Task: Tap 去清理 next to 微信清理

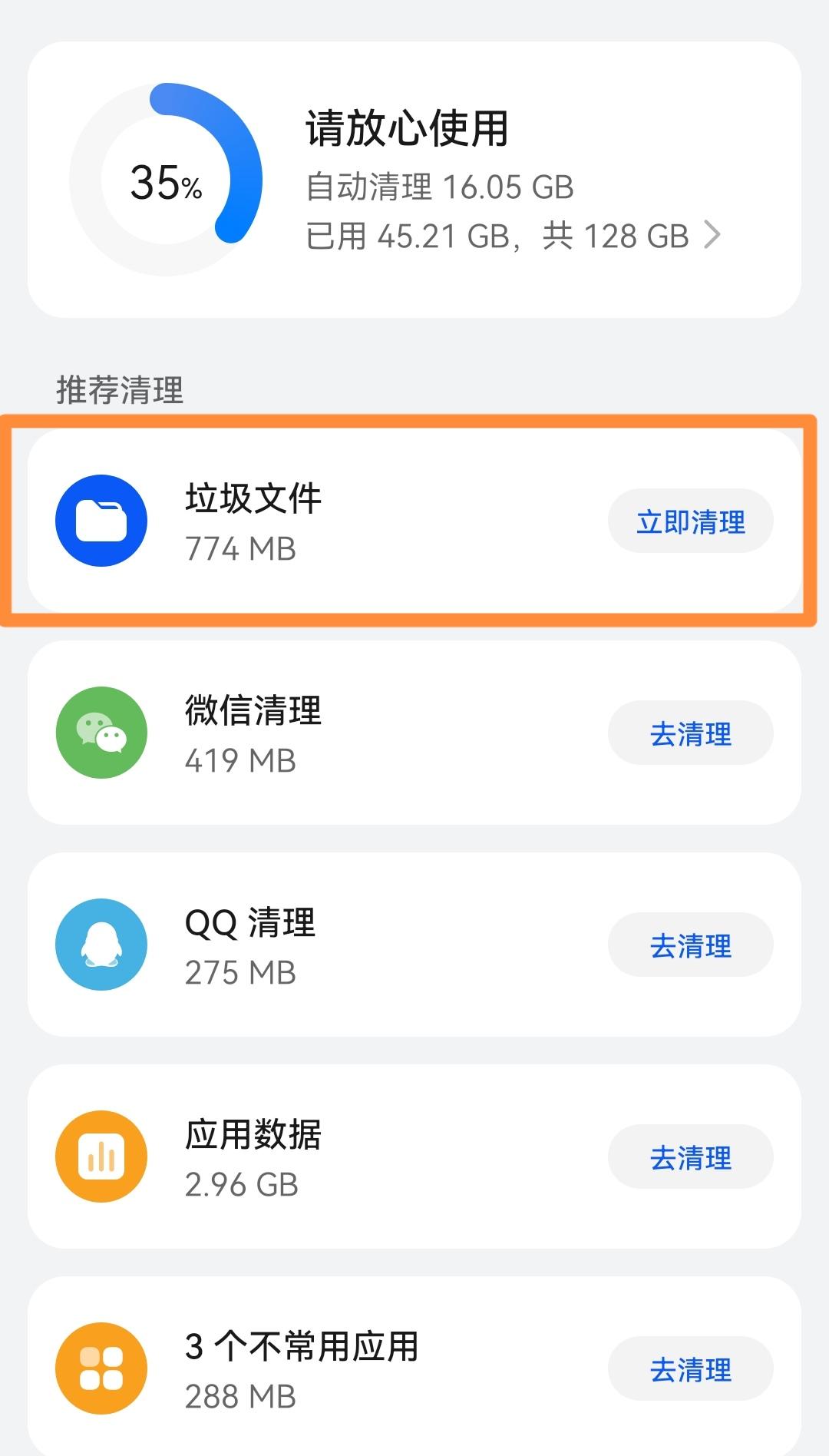Action: [690, 733]
